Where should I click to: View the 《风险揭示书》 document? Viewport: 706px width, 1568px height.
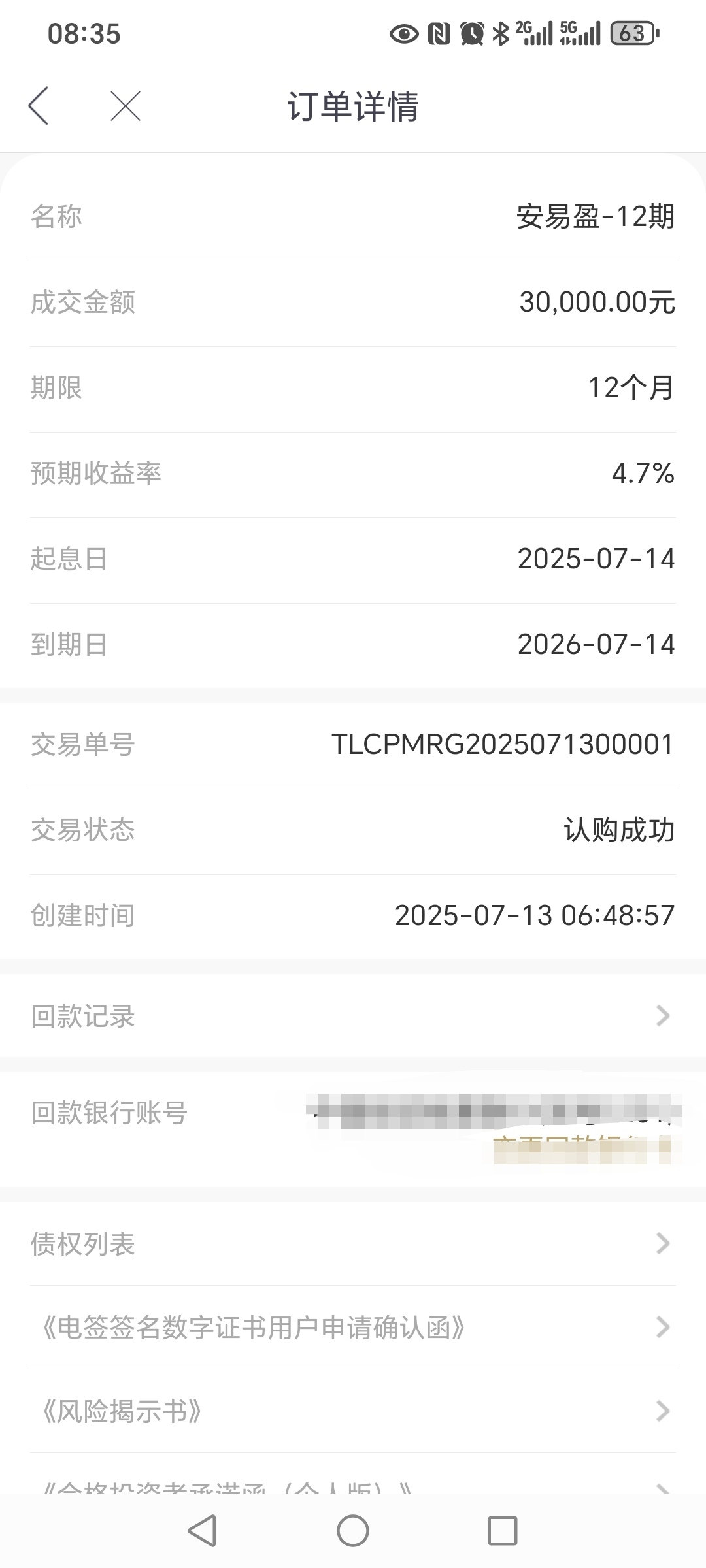click(x=353, y=1411)
